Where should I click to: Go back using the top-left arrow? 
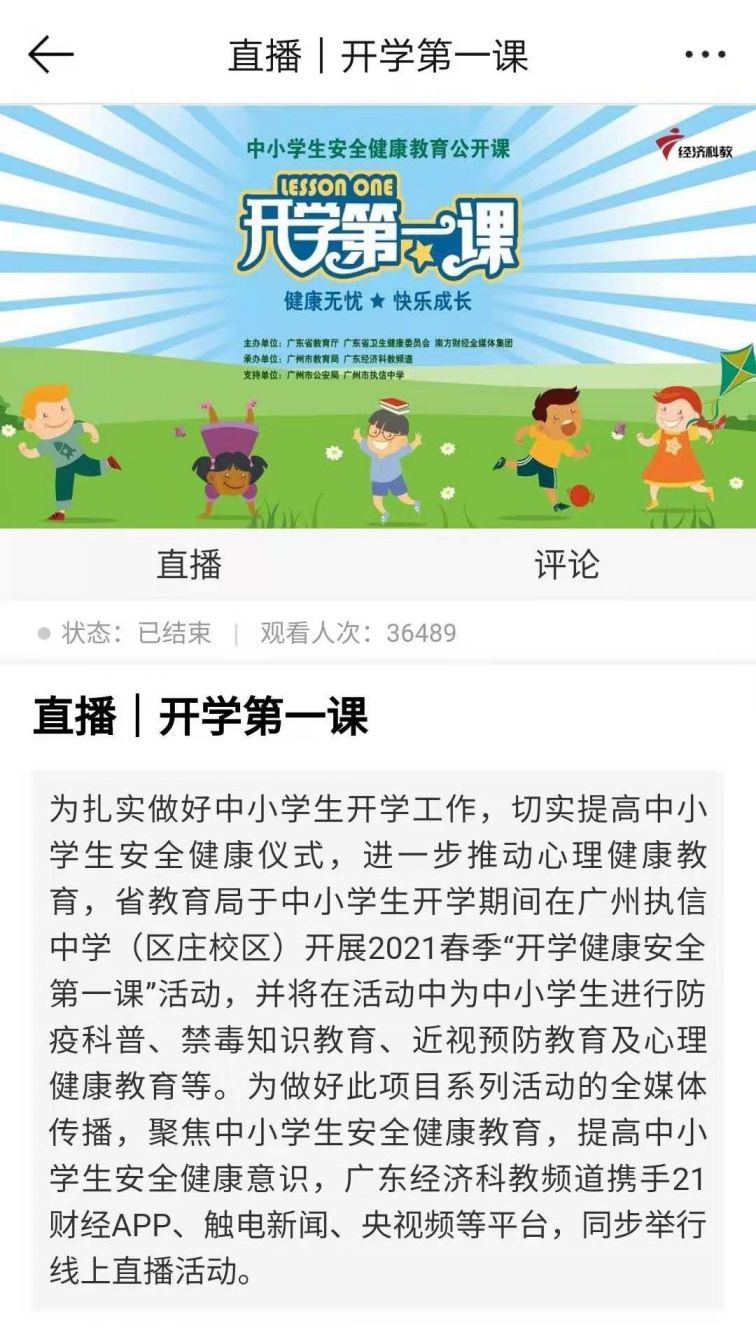(50, 55)
